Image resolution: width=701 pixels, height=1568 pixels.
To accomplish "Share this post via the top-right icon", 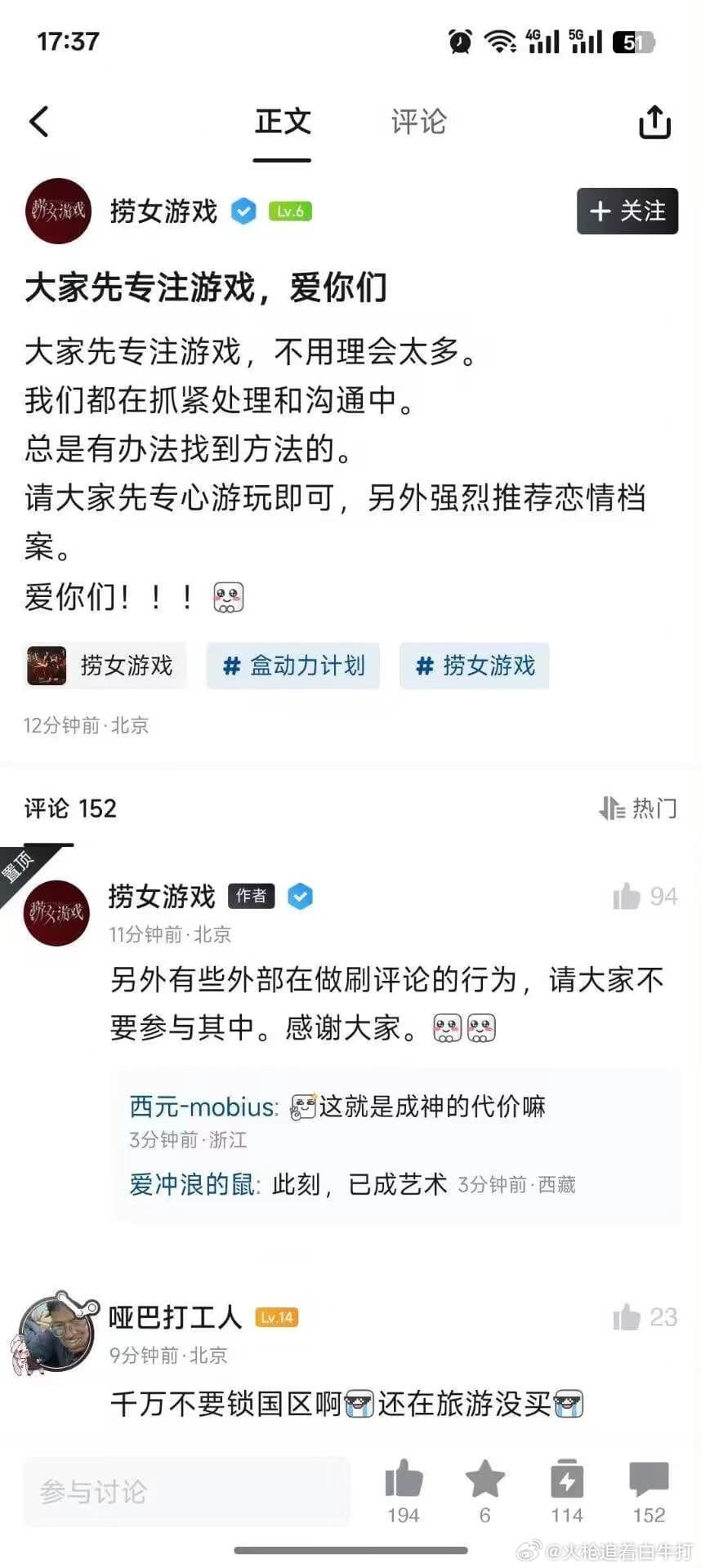I will pyautogui.click(x=654, y=122).
